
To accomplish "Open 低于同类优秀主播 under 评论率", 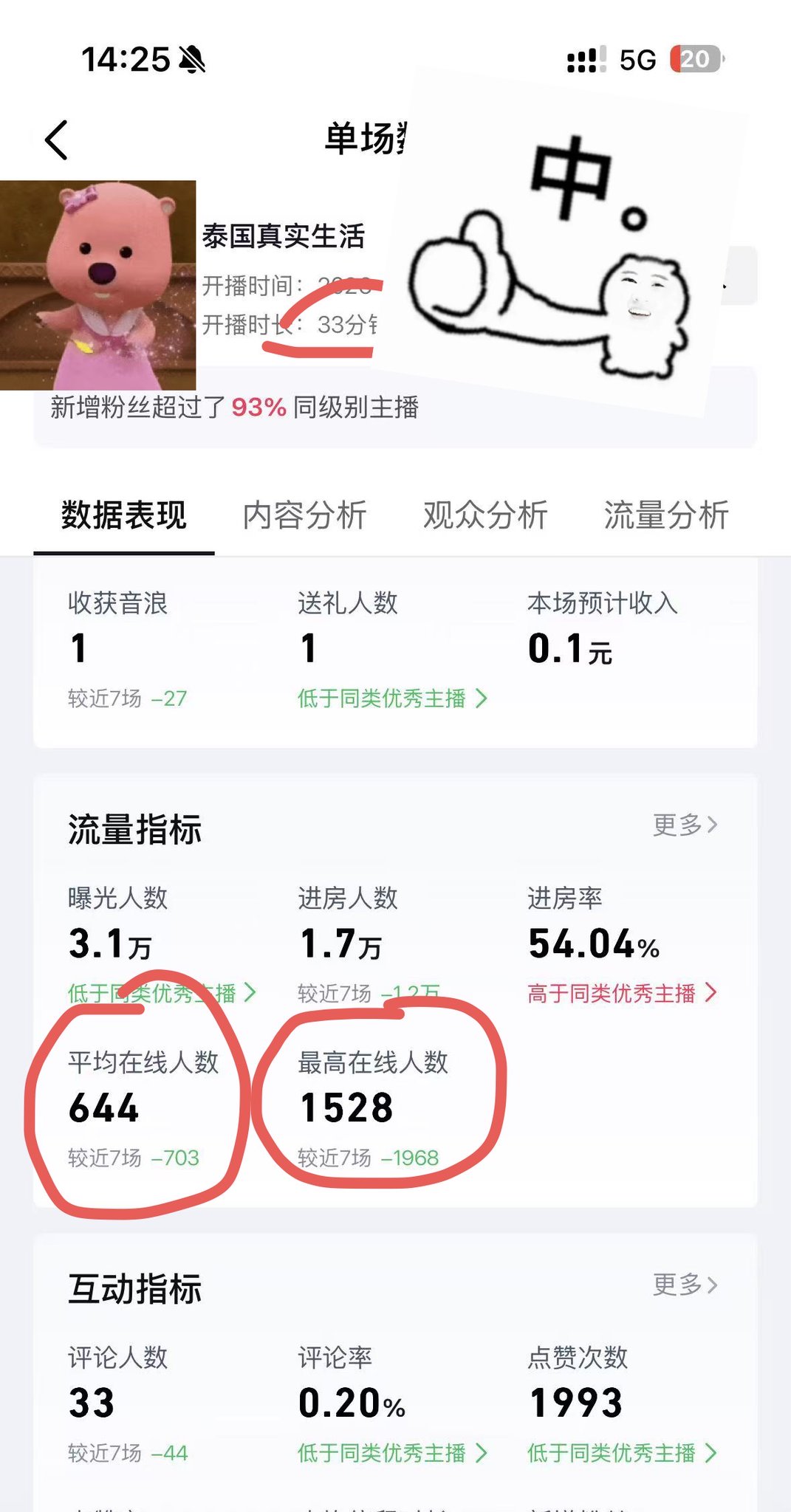I will (392, 1453).
